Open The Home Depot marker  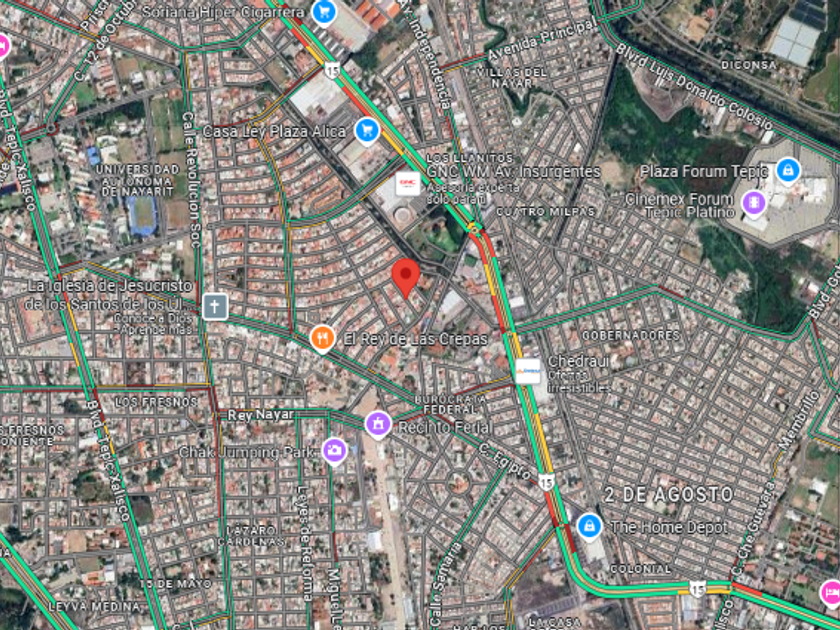click(x=589, y=527)
